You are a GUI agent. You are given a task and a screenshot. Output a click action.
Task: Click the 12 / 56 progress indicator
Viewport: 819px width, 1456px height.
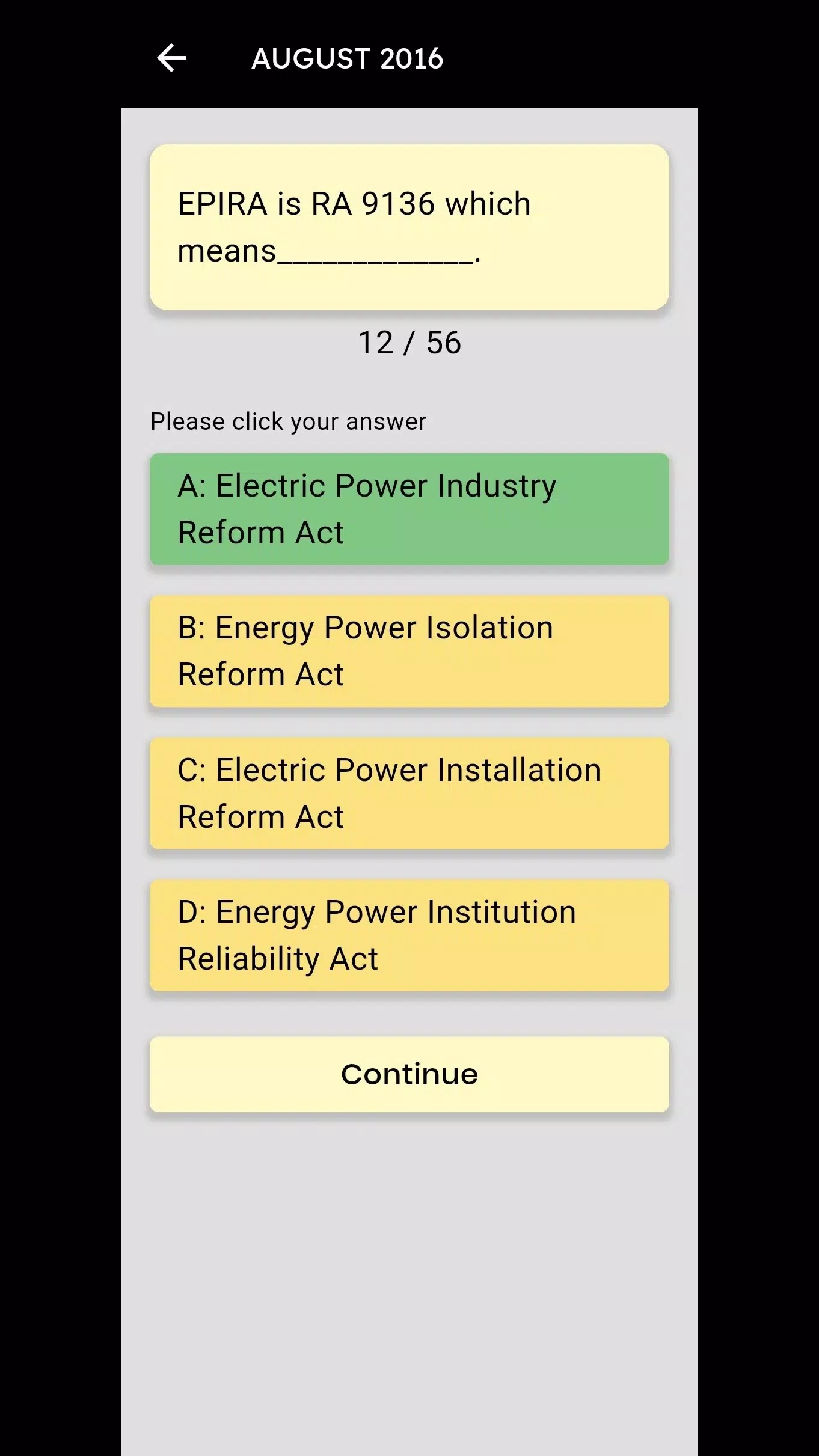(x=409, y=342)
